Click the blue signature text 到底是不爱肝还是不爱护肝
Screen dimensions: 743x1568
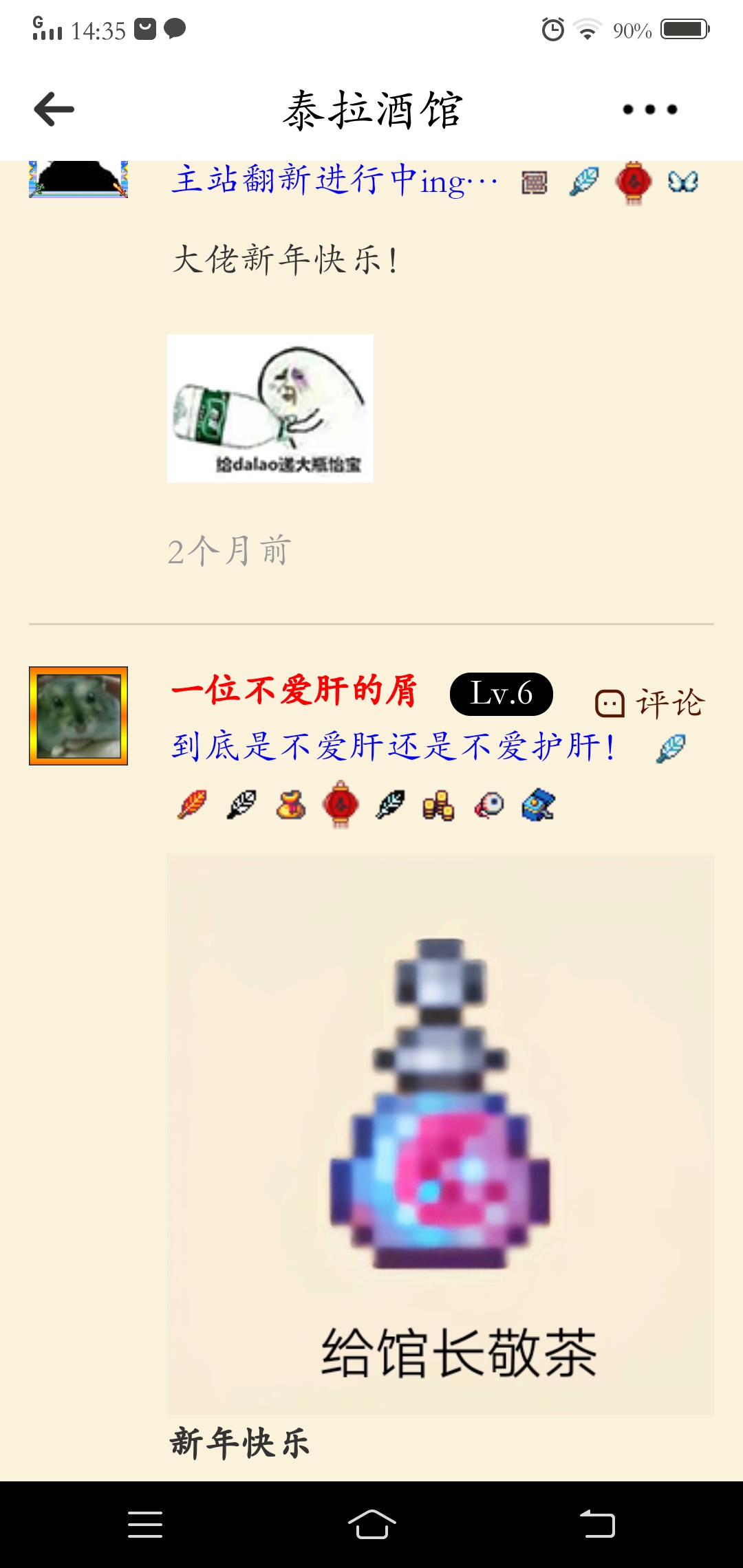point(392,748)
